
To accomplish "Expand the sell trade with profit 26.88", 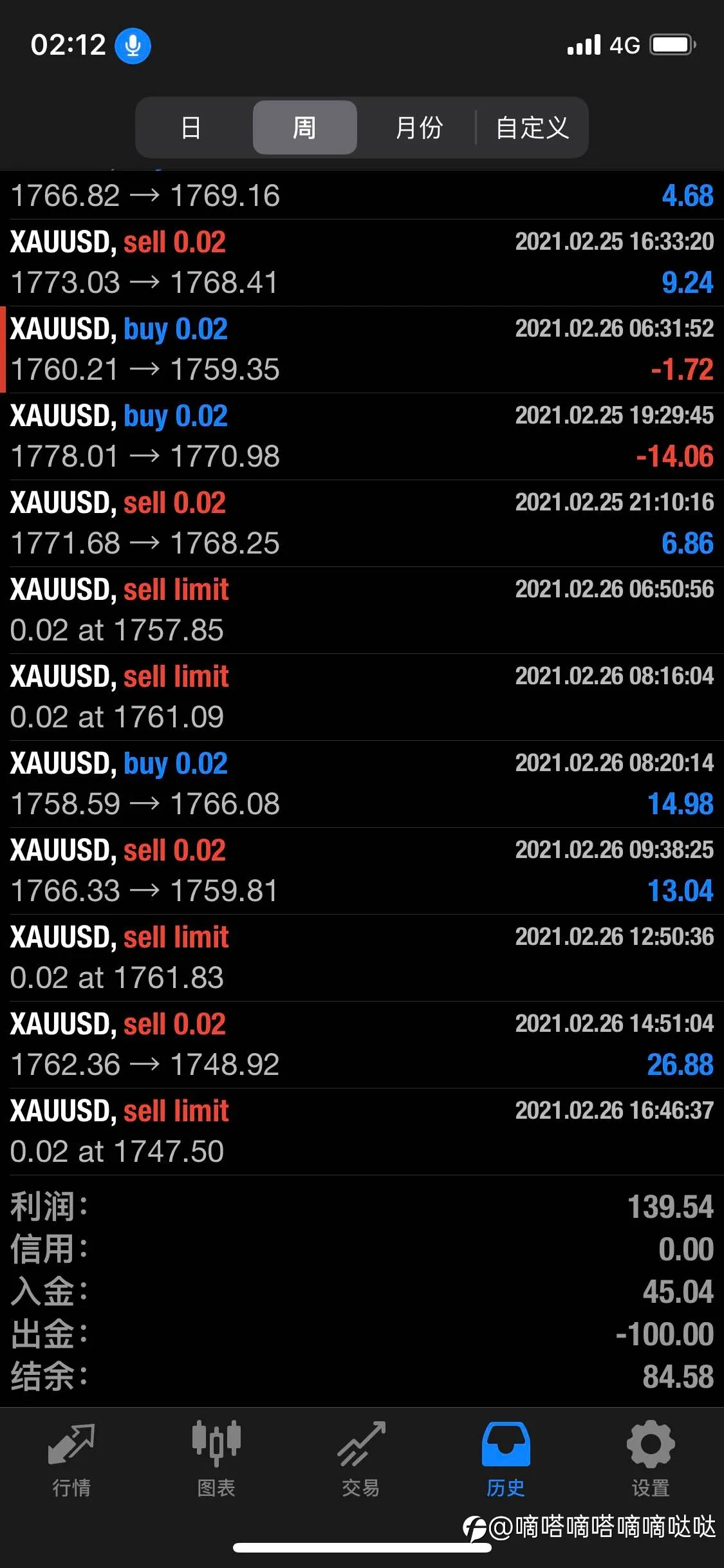I will tap(362, 1045).
